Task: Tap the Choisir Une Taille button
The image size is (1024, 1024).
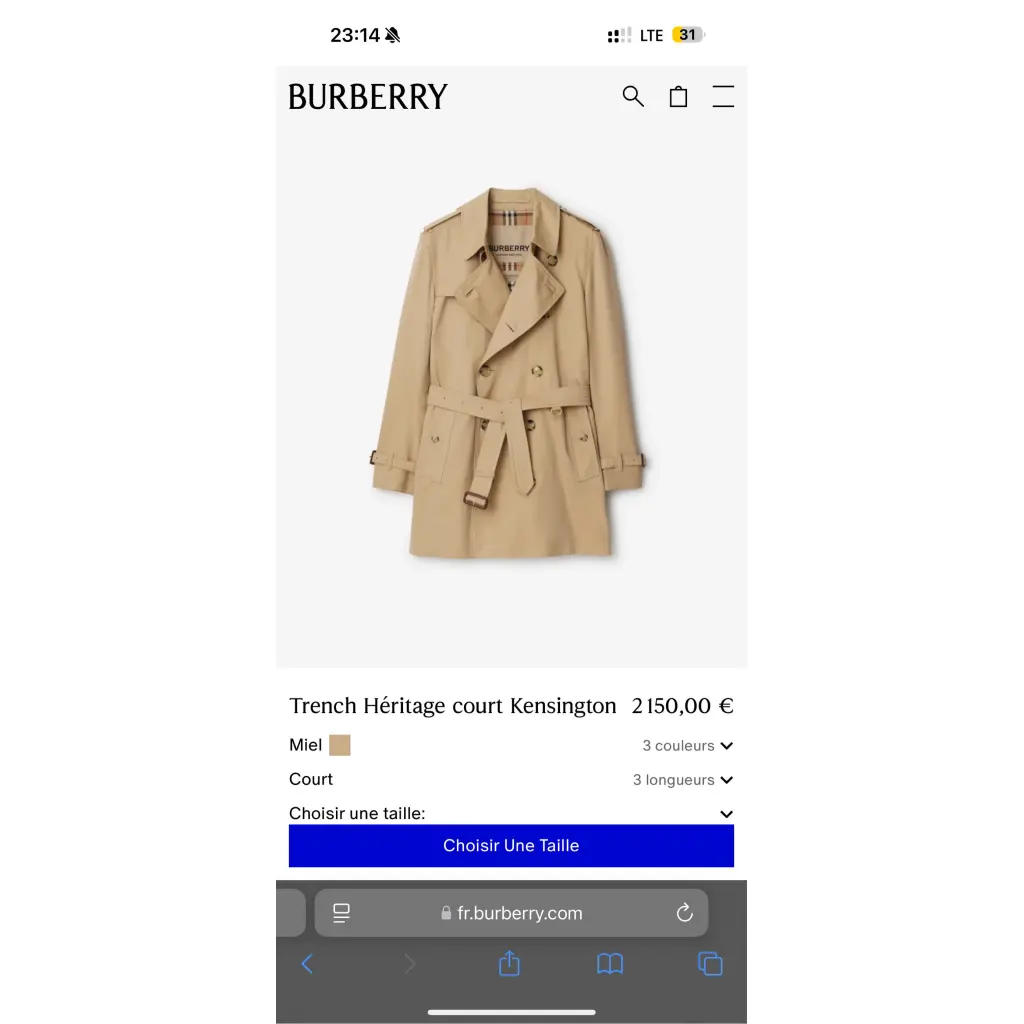Action: click(511, 846)
